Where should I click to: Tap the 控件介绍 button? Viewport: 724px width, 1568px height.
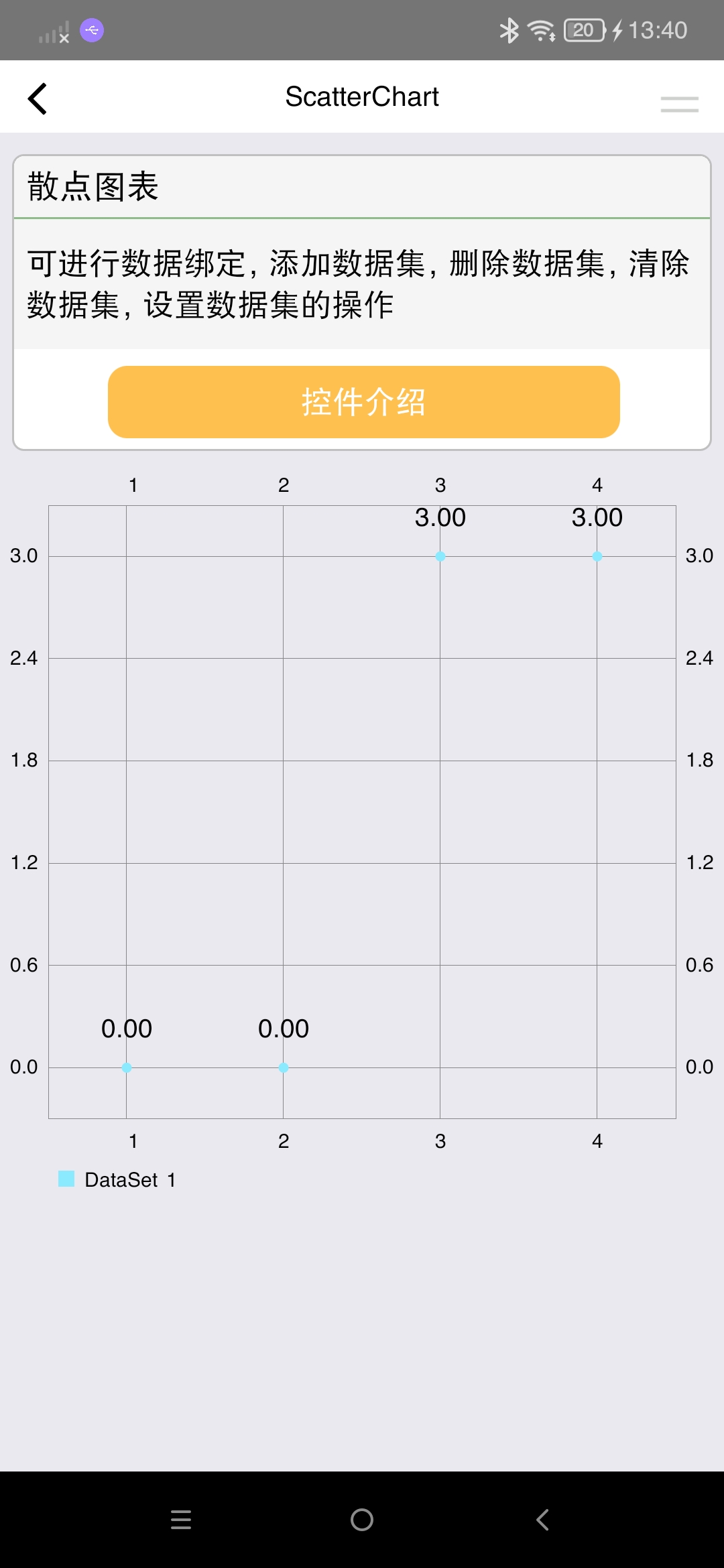[x=363, y=402]
